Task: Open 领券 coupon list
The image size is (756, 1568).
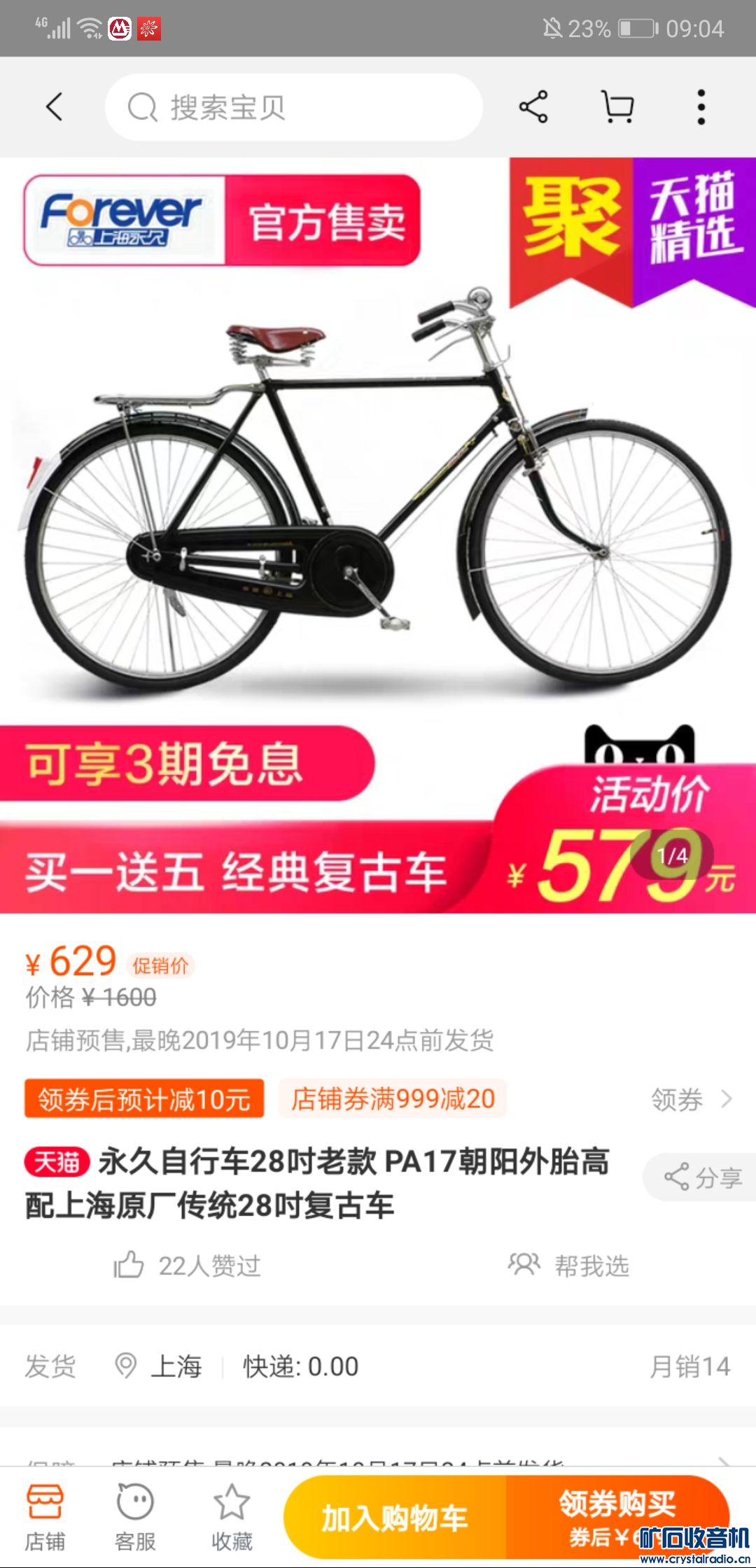Action: [x=691, y=1099]
